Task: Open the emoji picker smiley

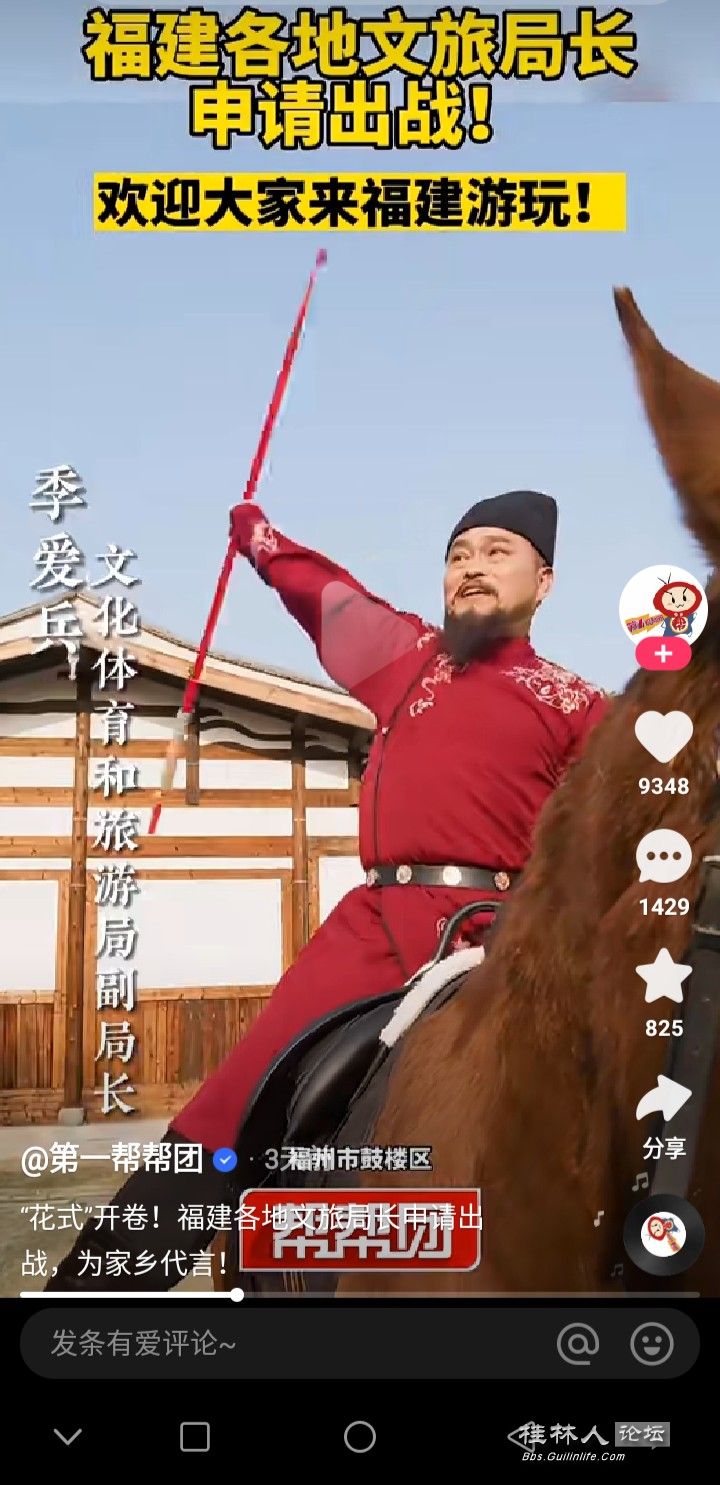Action: [x=651, y=1344]
